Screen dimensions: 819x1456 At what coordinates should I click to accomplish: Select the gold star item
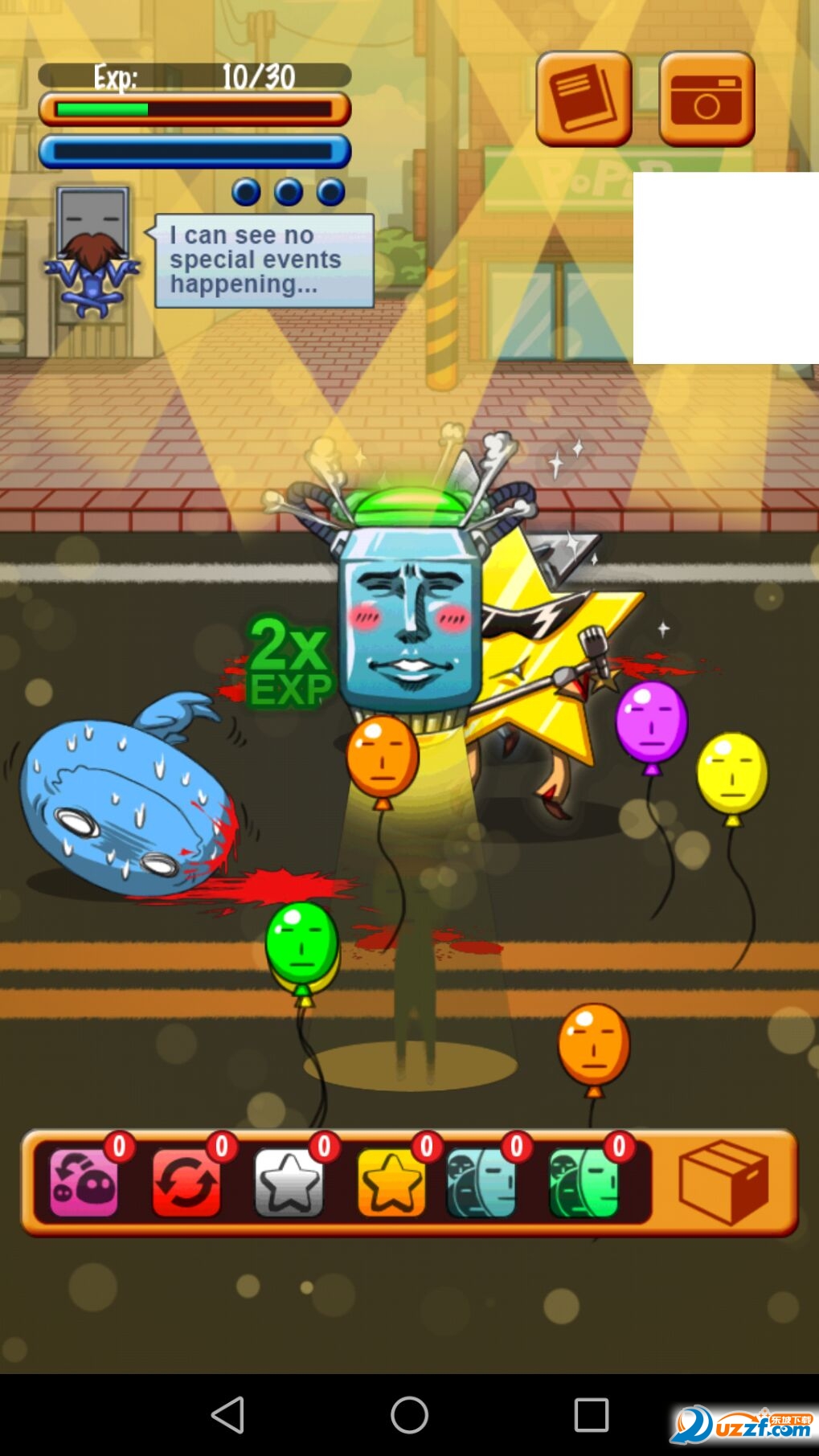point(391,1183)
